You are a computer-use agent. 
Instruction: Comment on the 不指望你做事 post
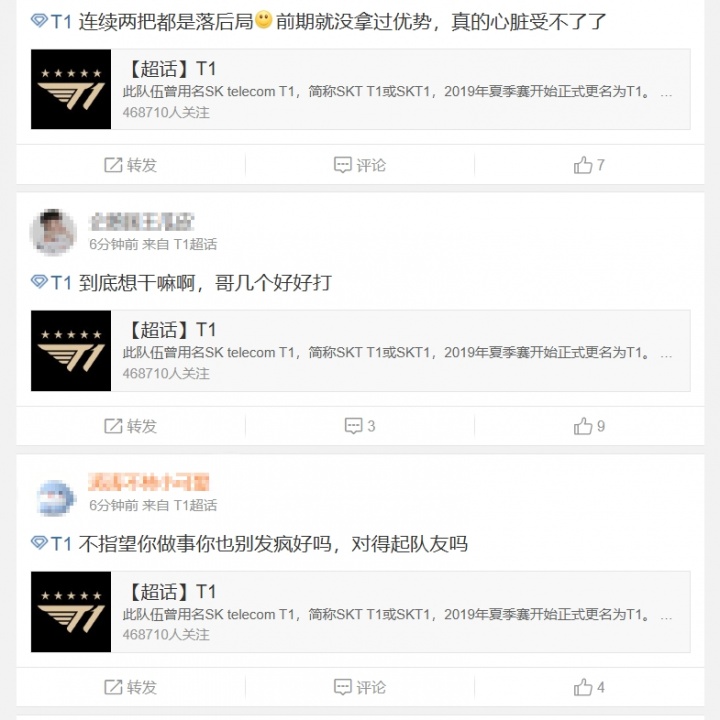[360, 687]
